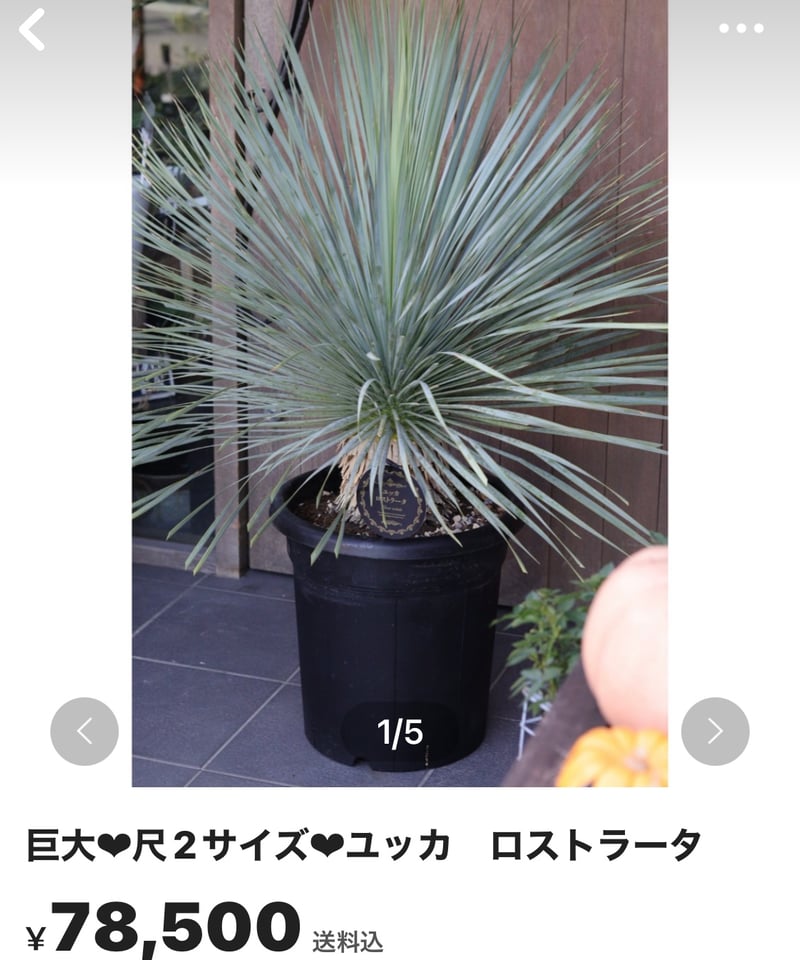Image resolution: width=800 pixels, height=960 pixels.
Task: Go back using the top-left arrow
Action: click(x=33, y=29)
